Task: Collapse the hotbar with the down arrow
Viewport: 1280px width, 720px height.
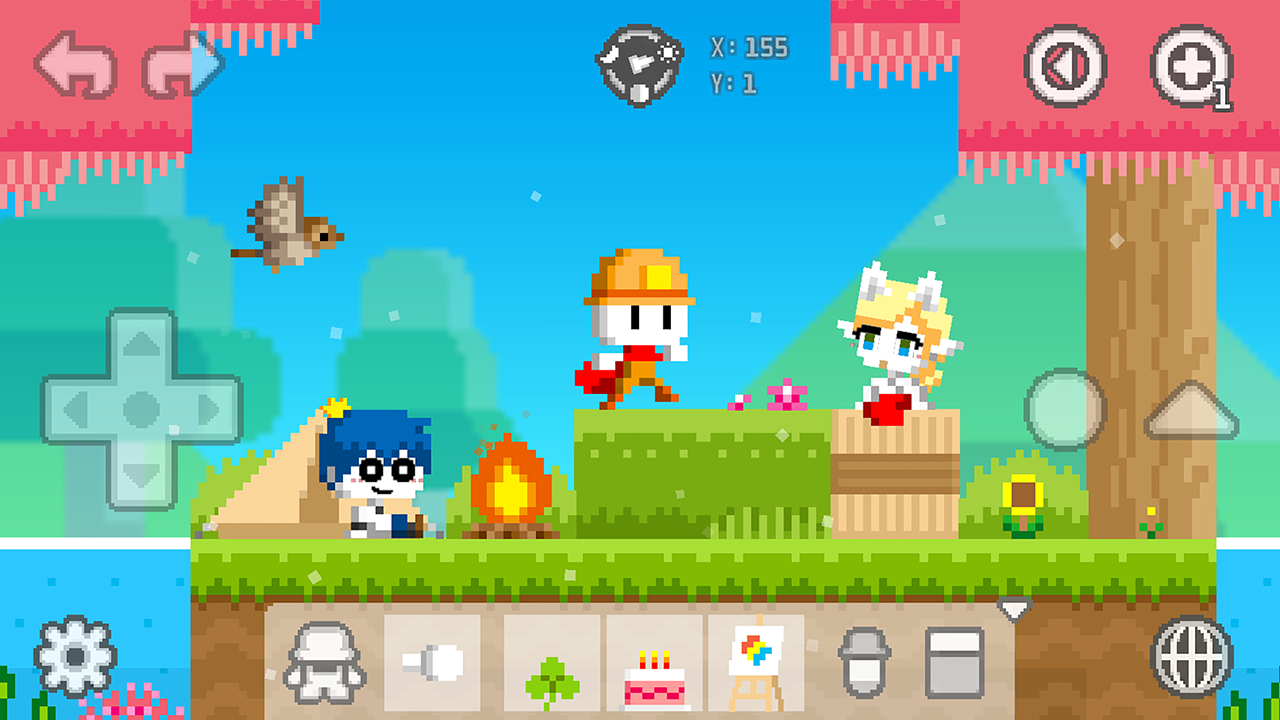Action: [1015, 608]
